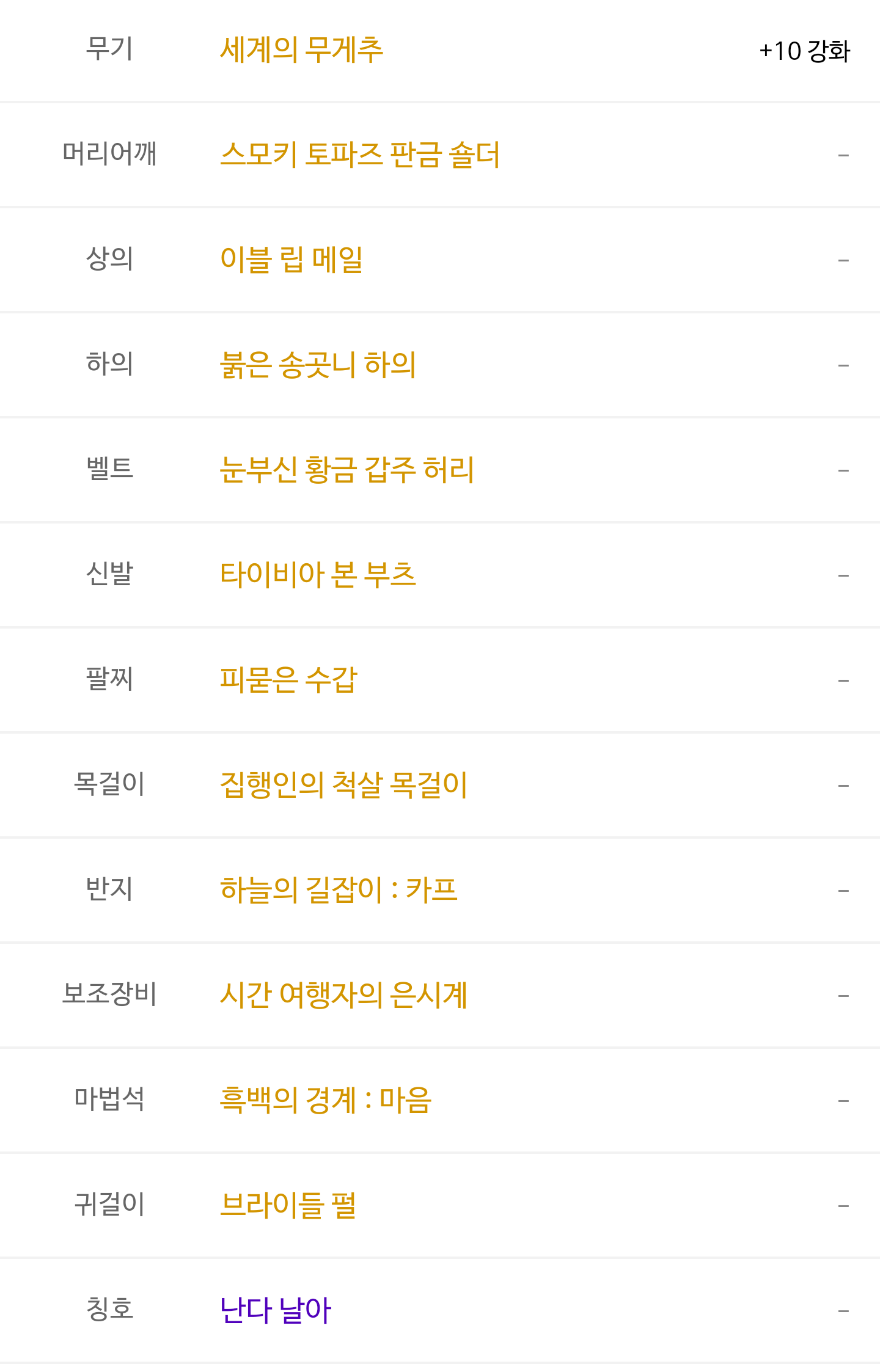This screenshot has width=880, height=1372.
Task: Open the weapon item 세계의 무게추
Action: 301,49
